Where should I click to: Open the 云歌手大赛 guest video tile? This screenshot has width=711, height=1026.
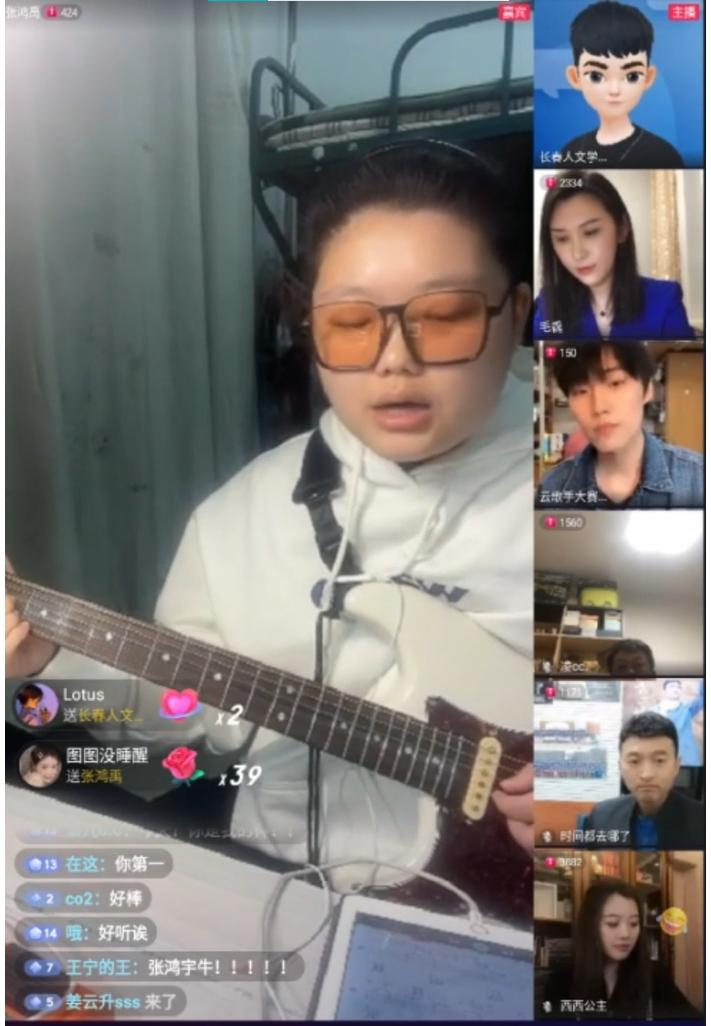[618, 424]
